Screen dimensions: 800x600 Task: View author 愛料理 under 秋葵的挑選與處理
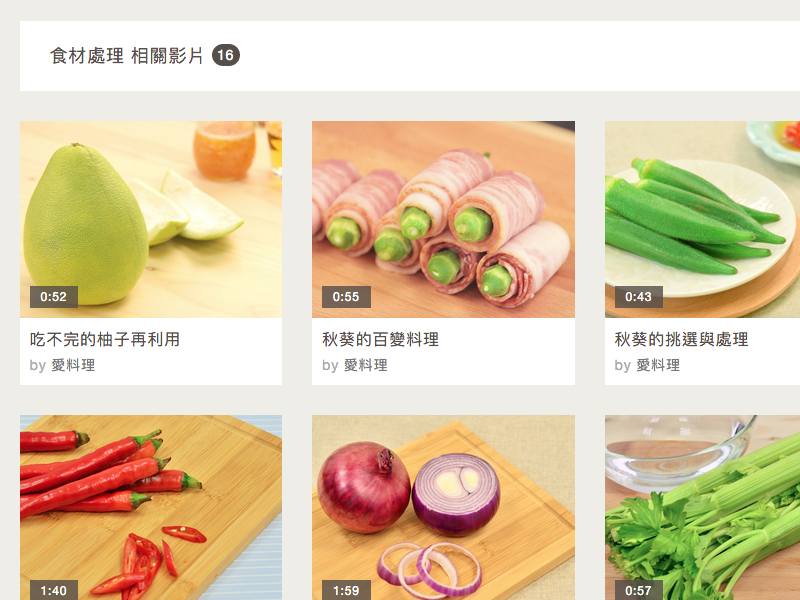[658, 366]
